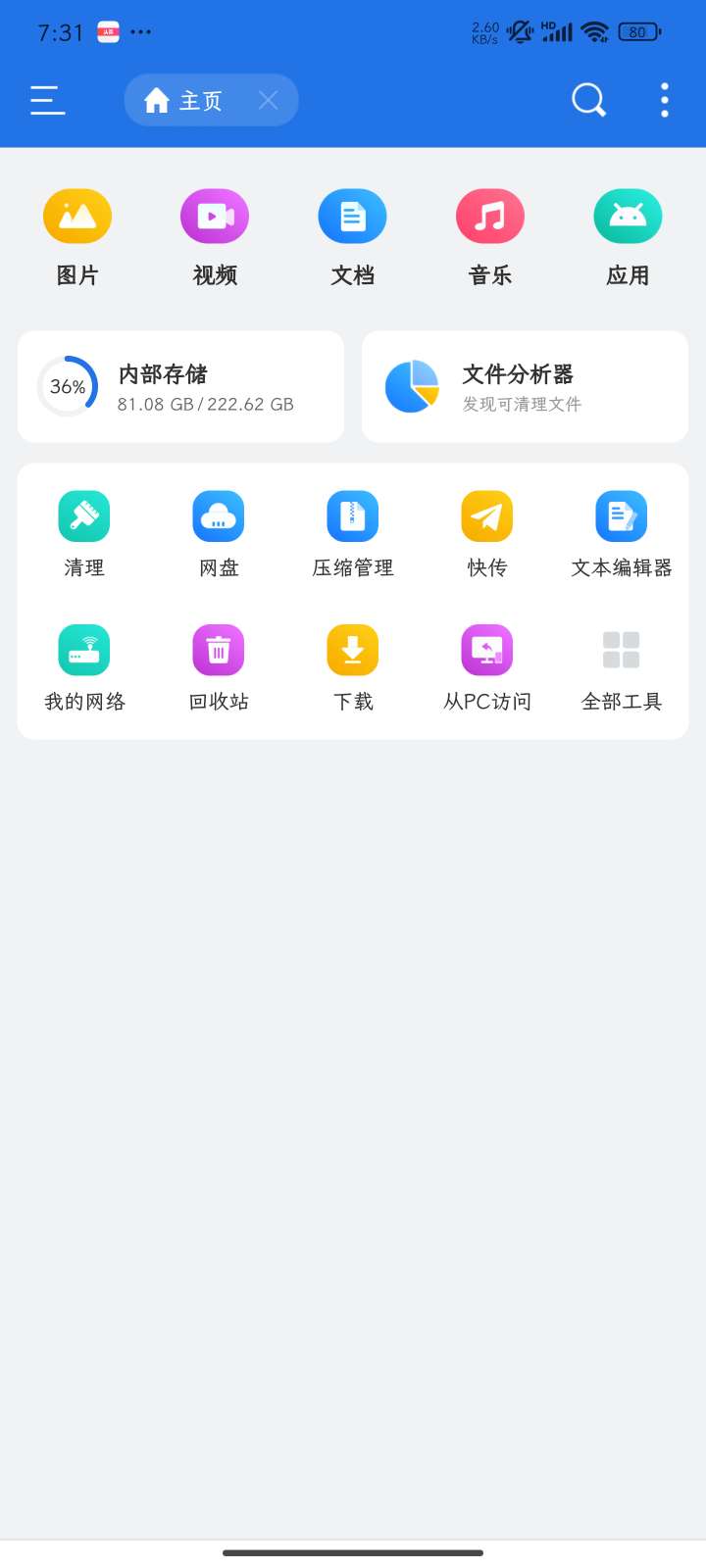
Task: Launch the 文件分析器 card
Action: click(x=525, y=387)
